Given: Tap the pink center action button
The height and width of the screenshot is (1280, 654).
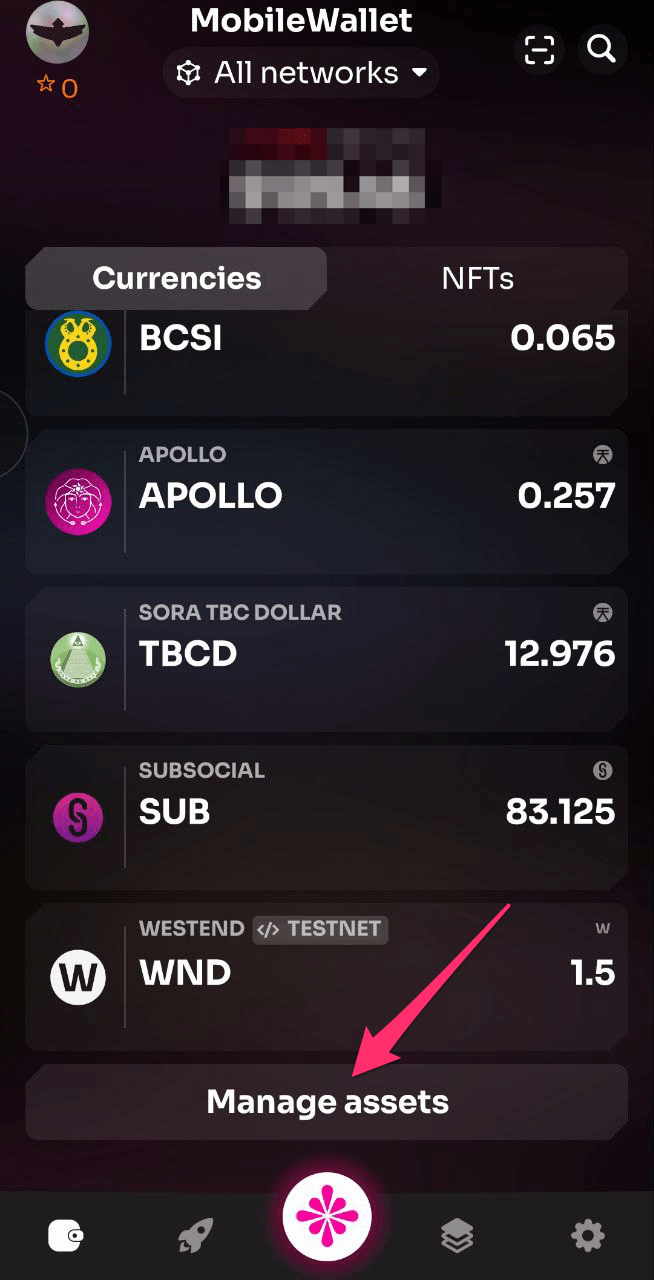Looking at the screenshot, I should coord(327,1217).
